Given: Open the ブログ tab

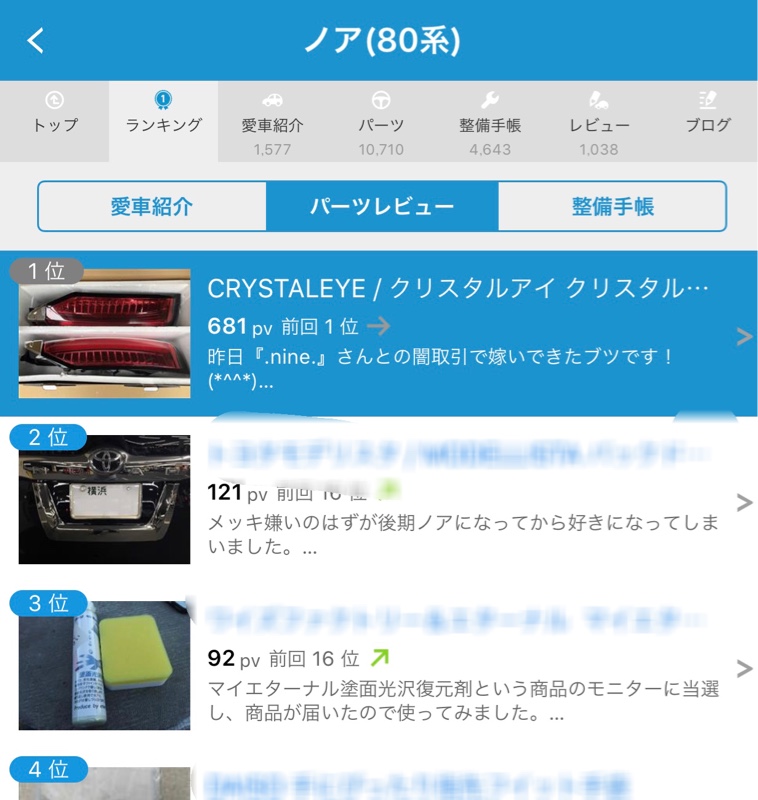Looking at the screenshot, I should (x=707, y=113).
